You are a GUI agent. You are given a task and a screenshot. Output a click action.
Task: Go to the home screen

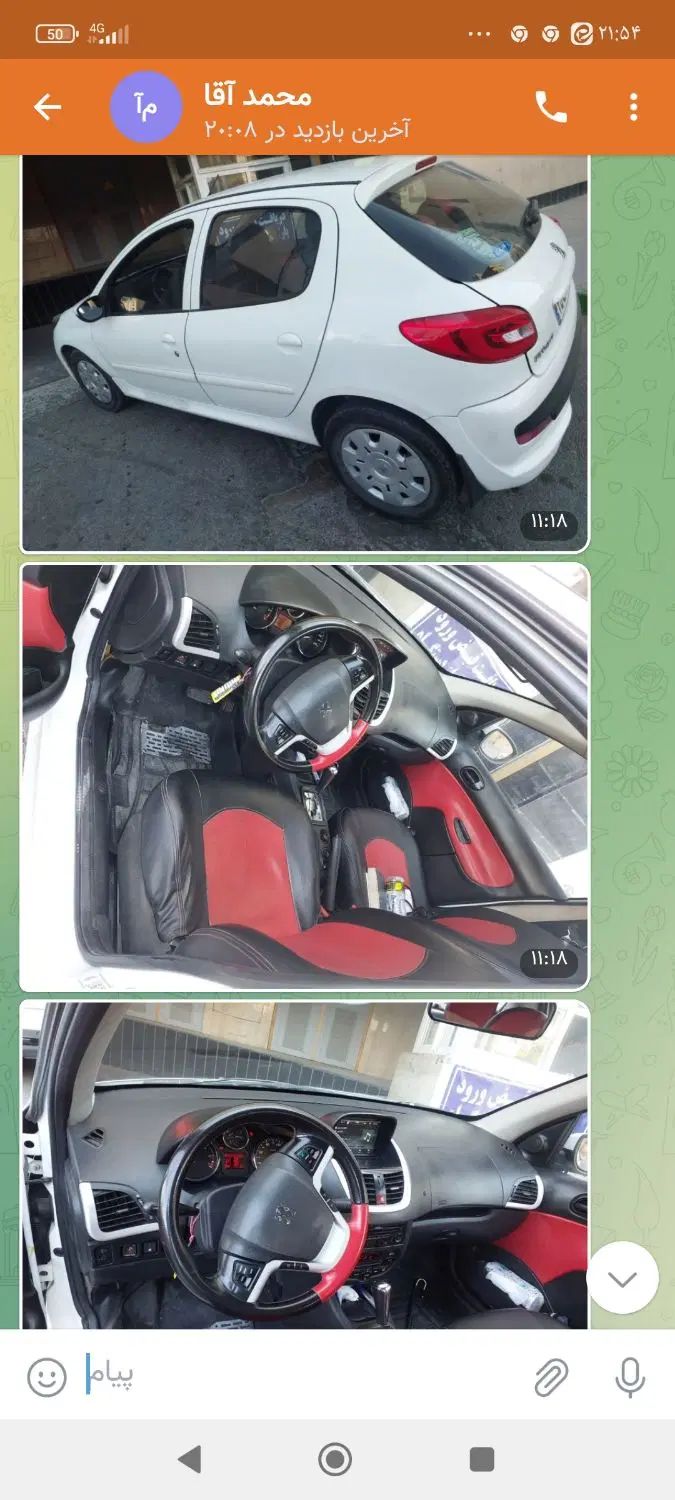[x=336, y=1459]
